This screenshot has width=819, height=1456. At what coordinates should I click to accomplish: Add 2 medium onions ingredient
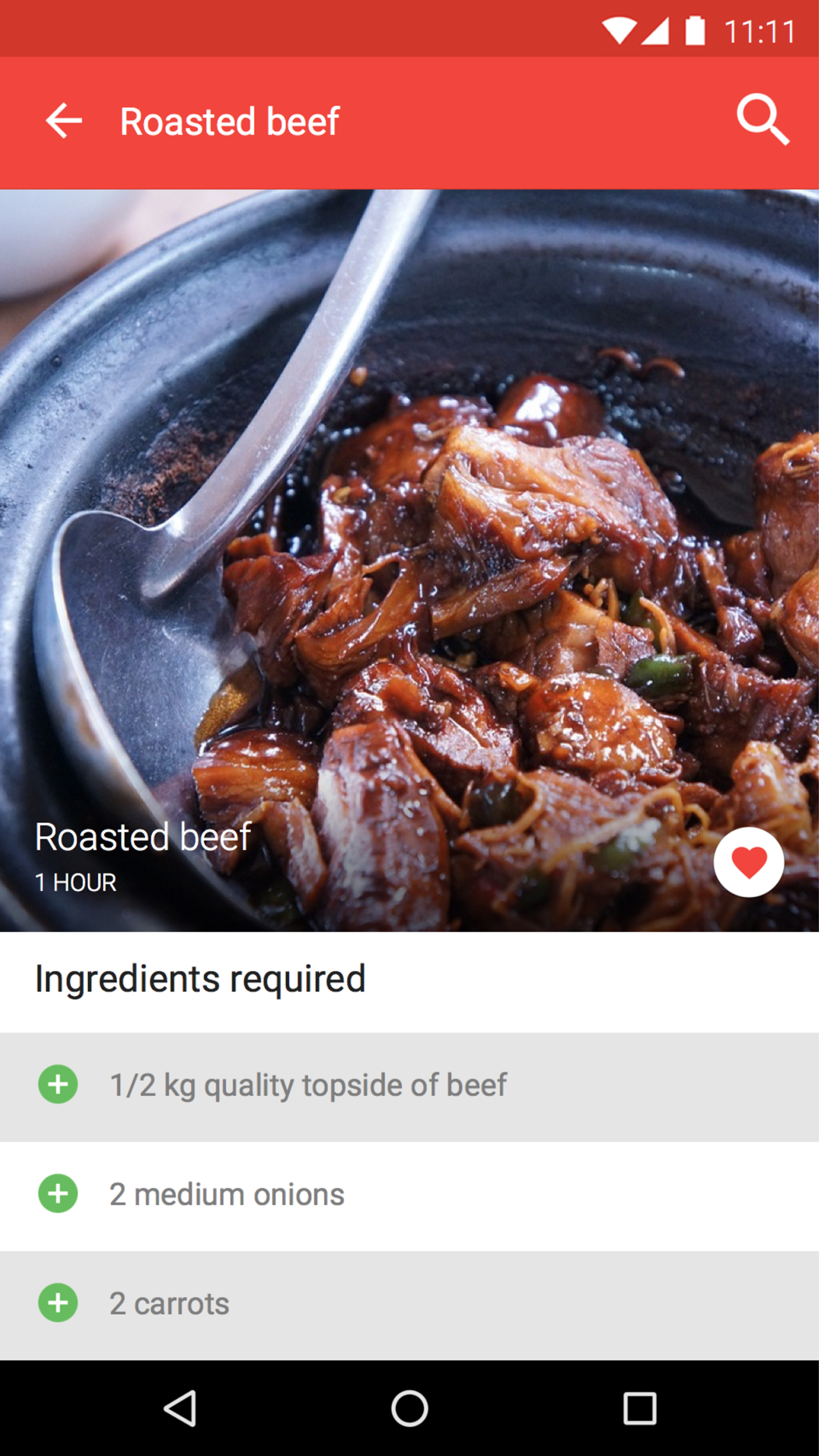(58, 1193)
